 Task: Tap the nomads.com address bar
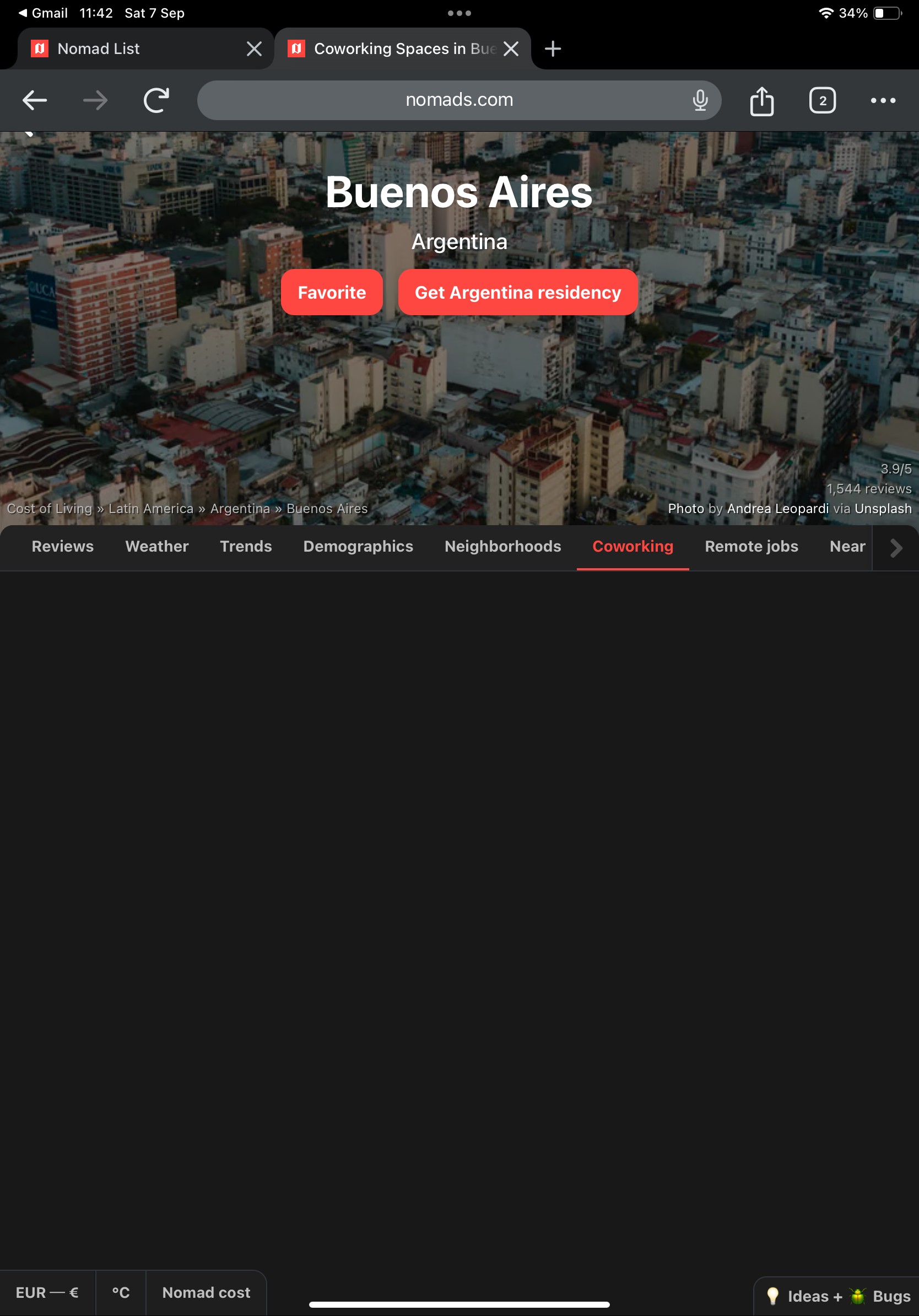click(x=441, y=100)
